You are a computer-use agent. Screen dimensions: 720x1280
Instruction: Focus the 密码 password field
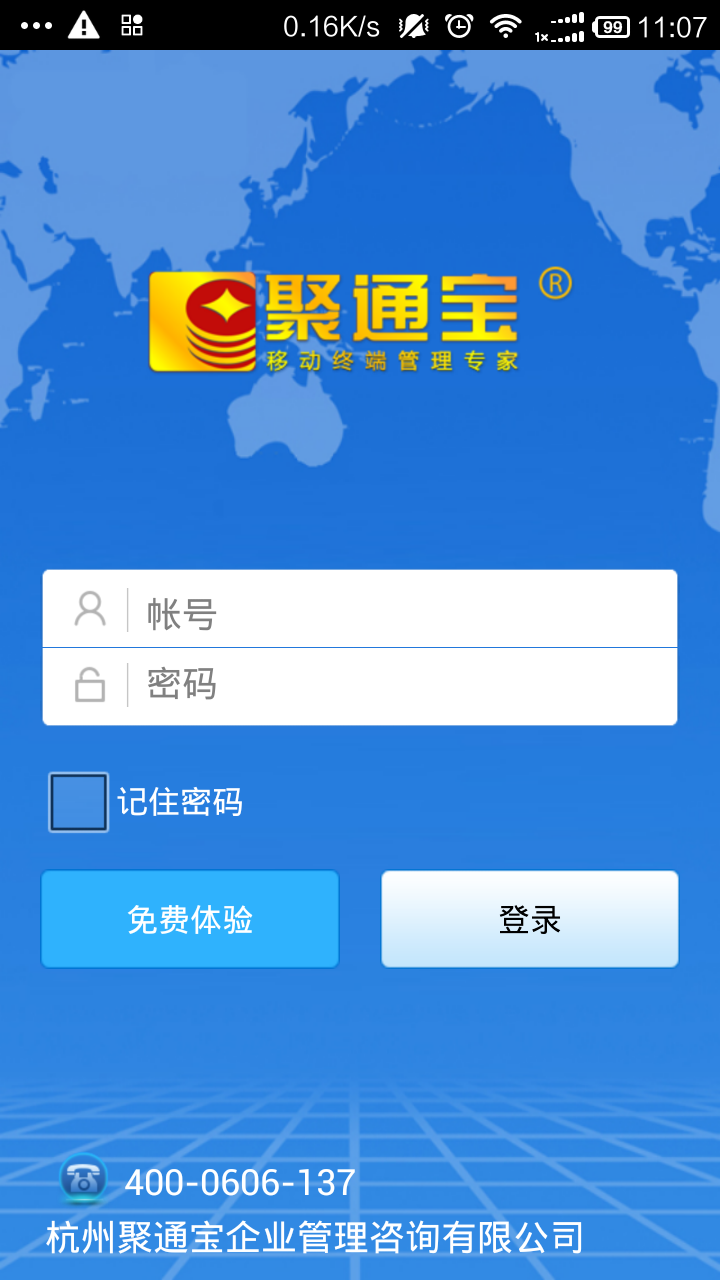coord(400,686)
